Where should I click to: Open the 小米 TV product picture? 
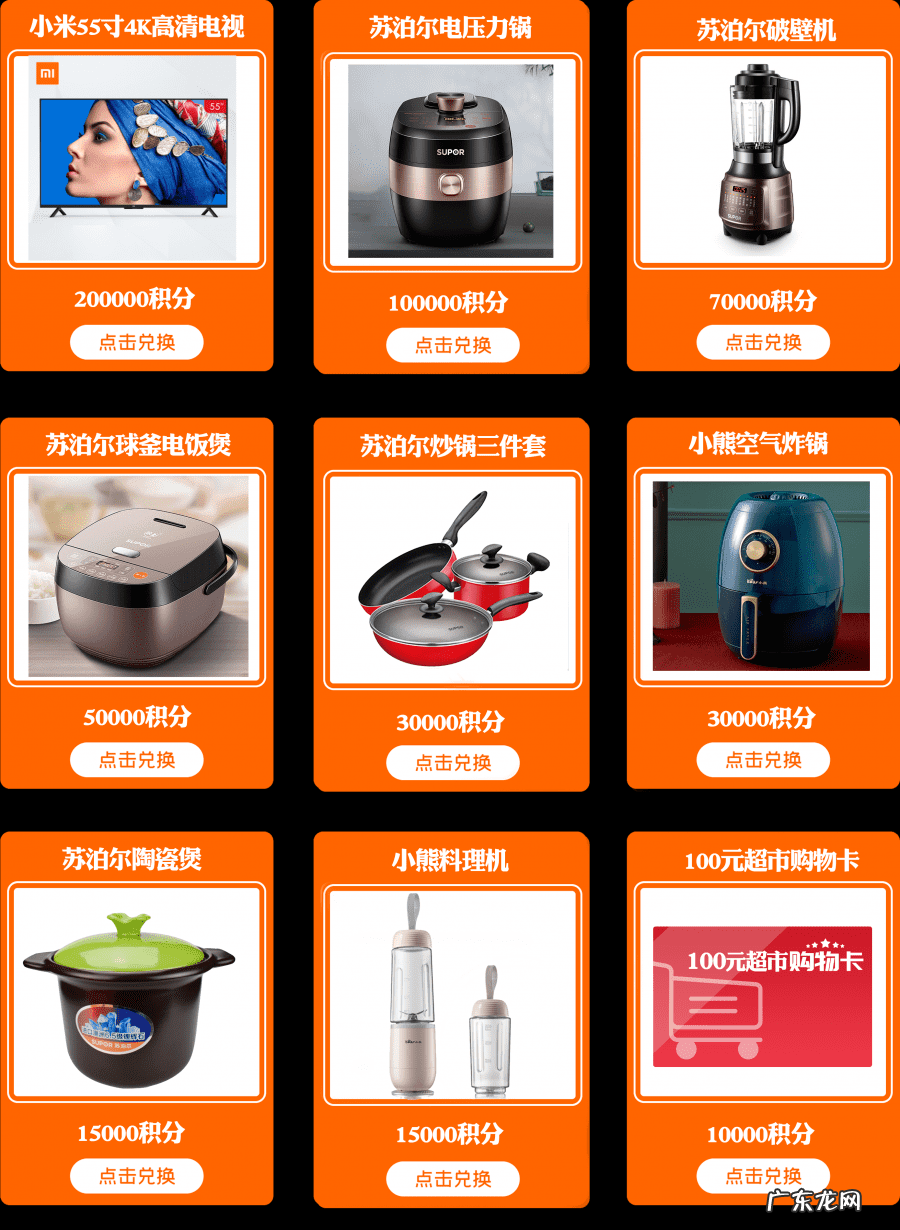point(136,160)
